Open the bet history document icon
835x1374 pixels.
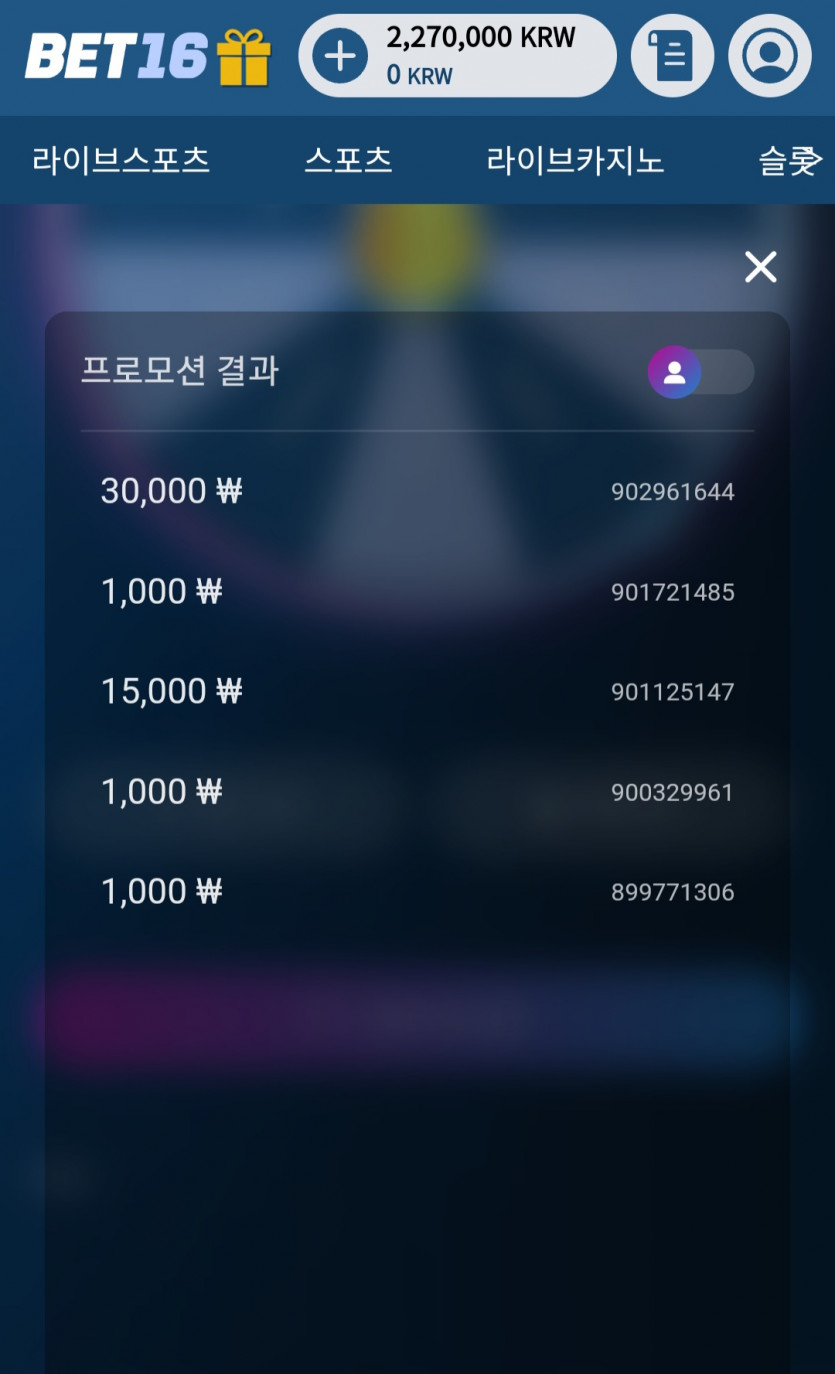[x=672, y=56]
